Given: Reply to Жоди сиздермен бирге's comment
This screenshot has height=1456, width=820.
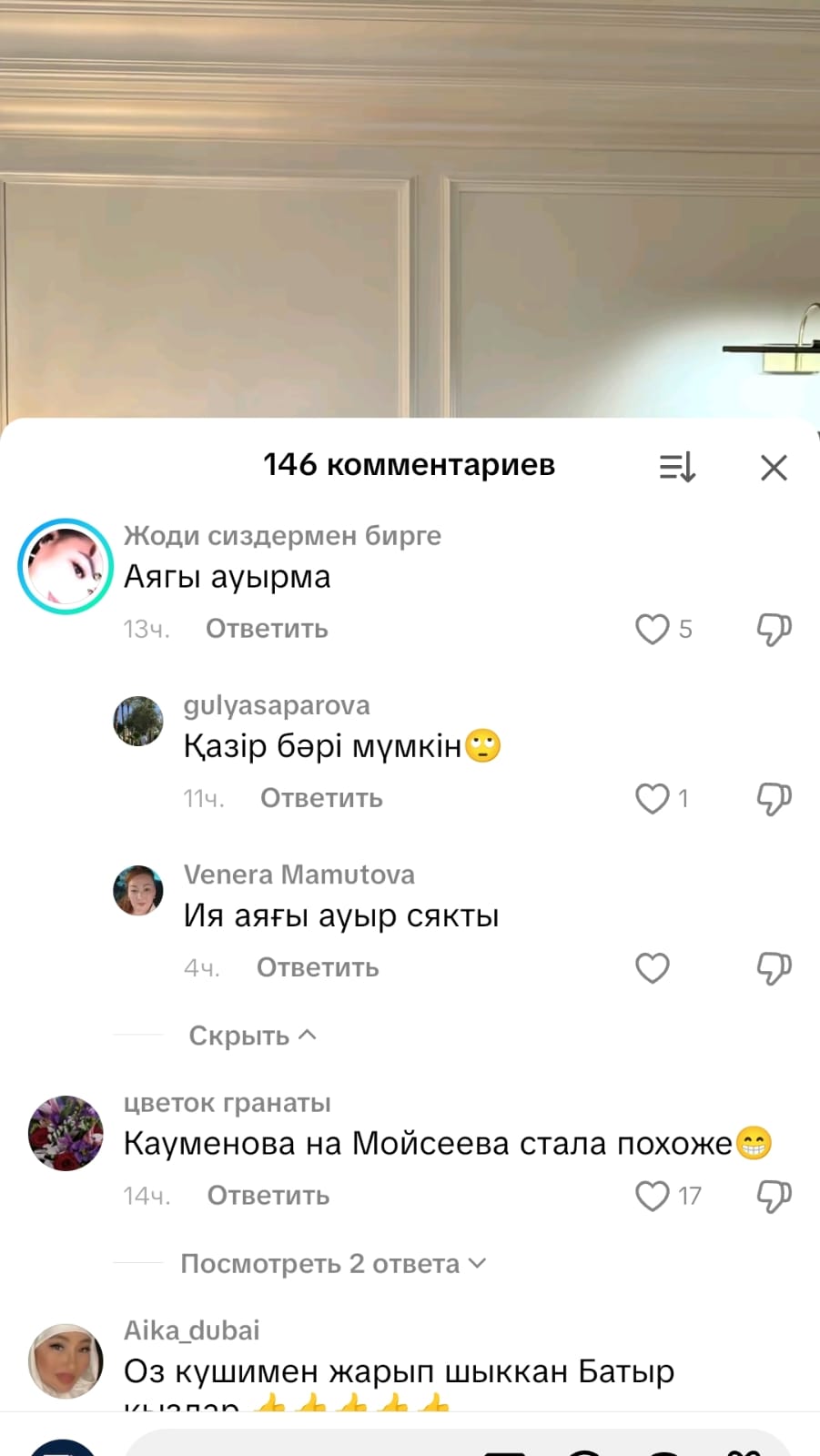Looking at the screenshot, I should coord(267,629).
